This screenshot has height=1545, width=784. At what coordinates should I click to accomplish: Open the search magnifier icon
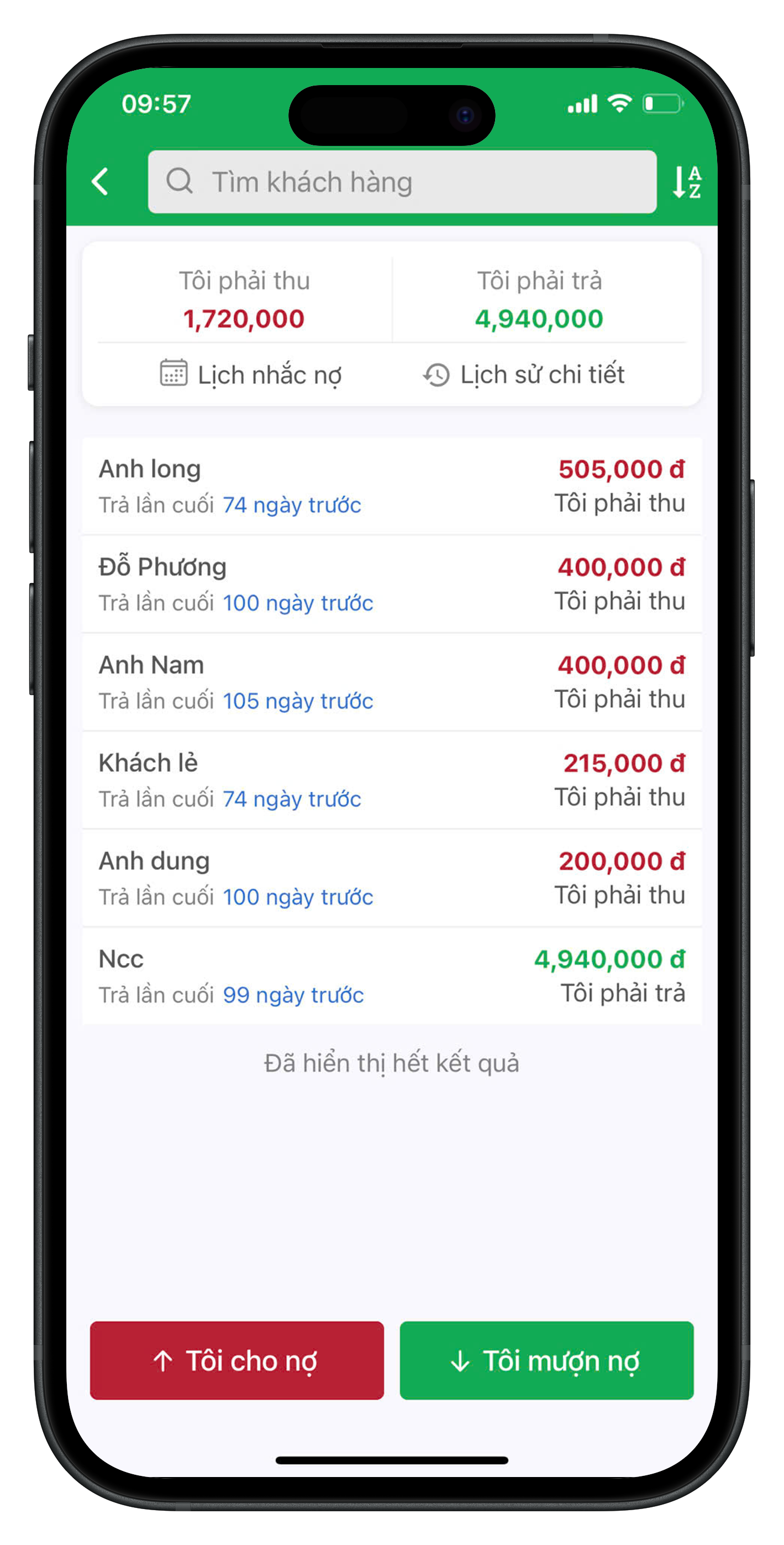click(x=181, y=182)
